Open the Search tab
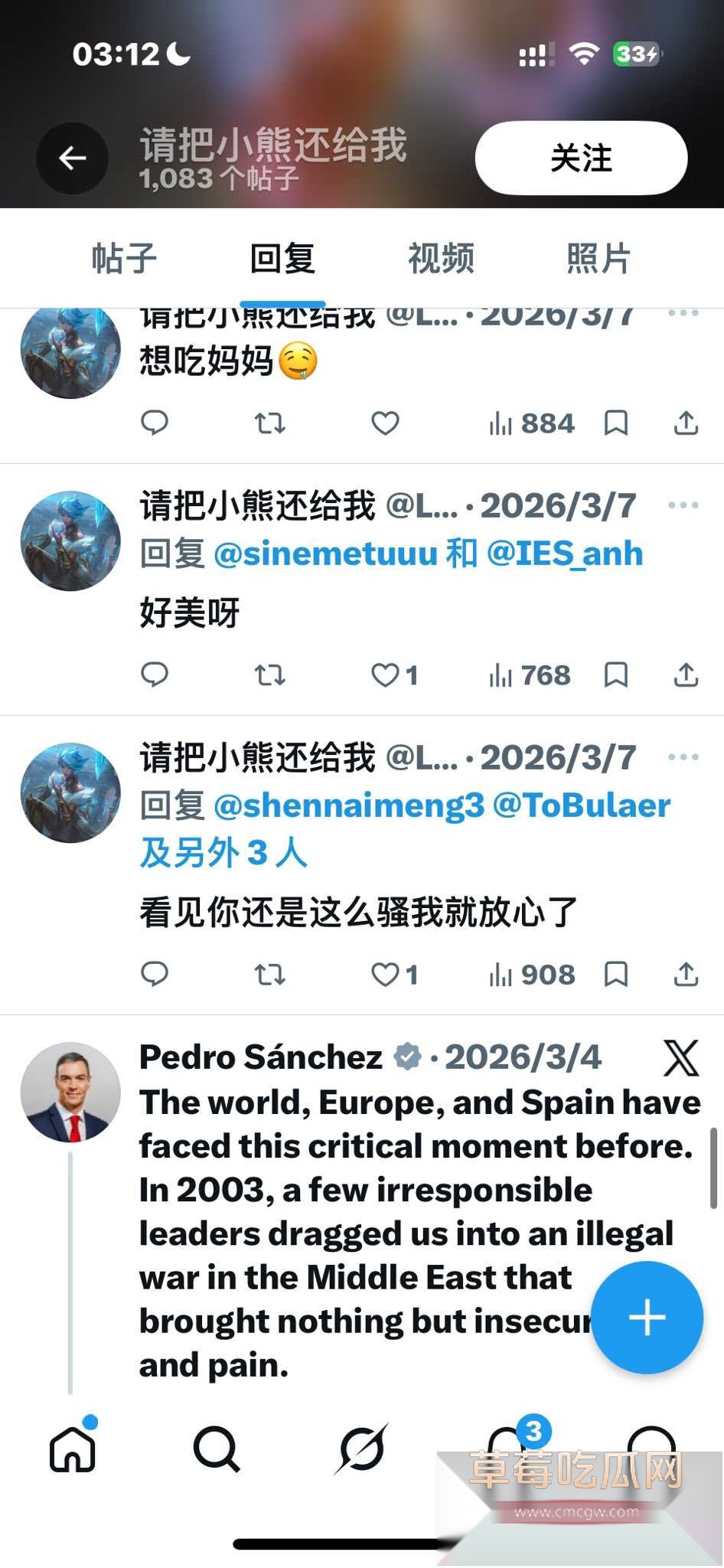 tap(217, 1449)
